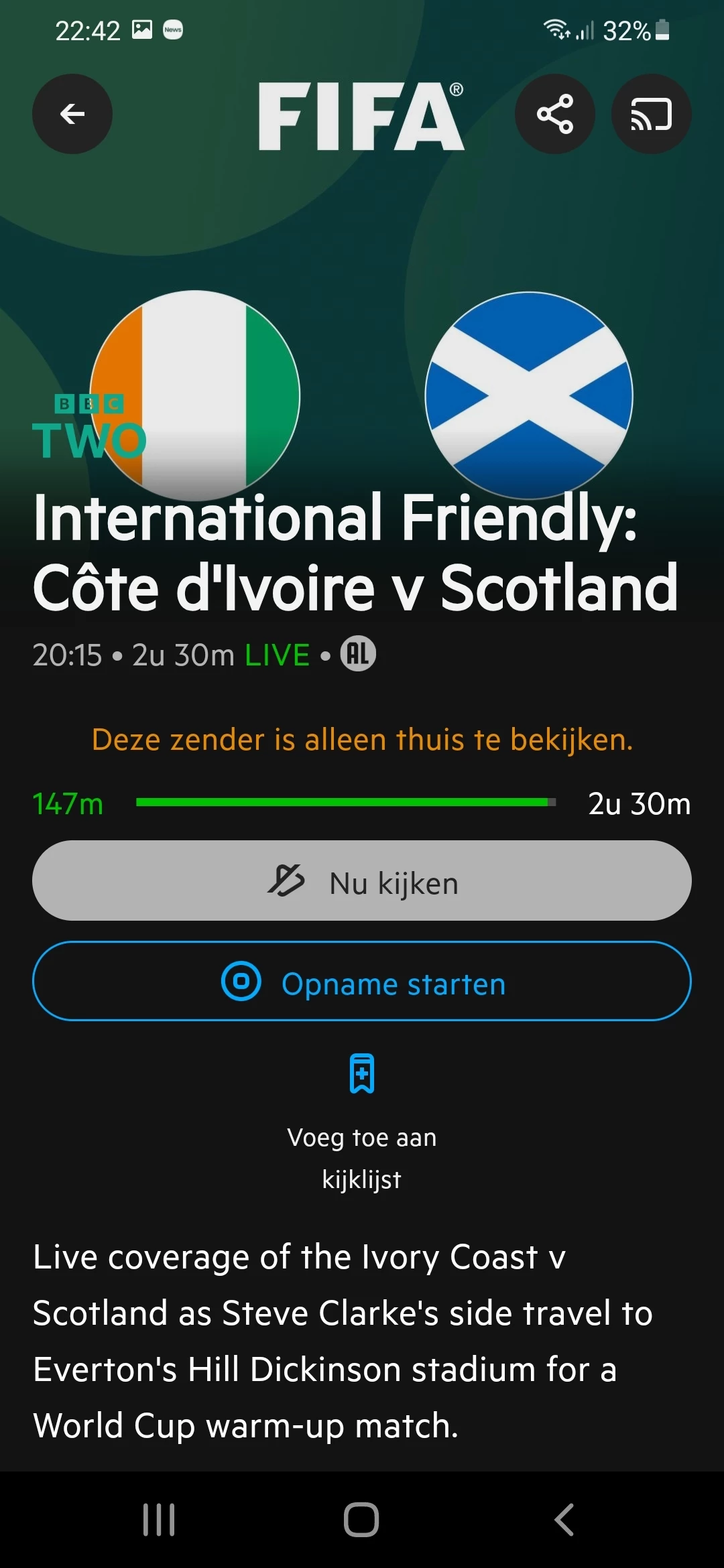This screenshot has height=1568, width=724.
Task: Share this Côte d'Ivoire v Scotland broadcast
Action: pos(554,114)
